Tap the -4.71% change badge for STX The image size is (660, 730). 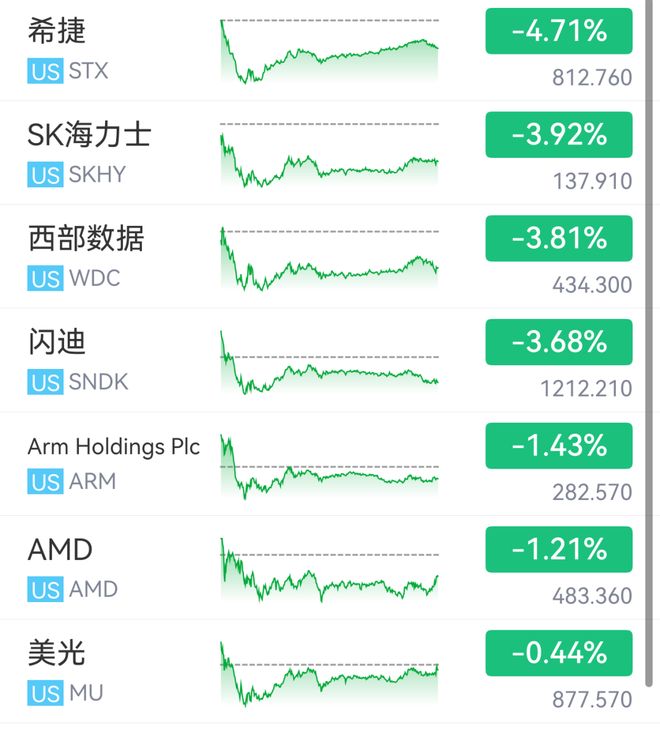559,31
